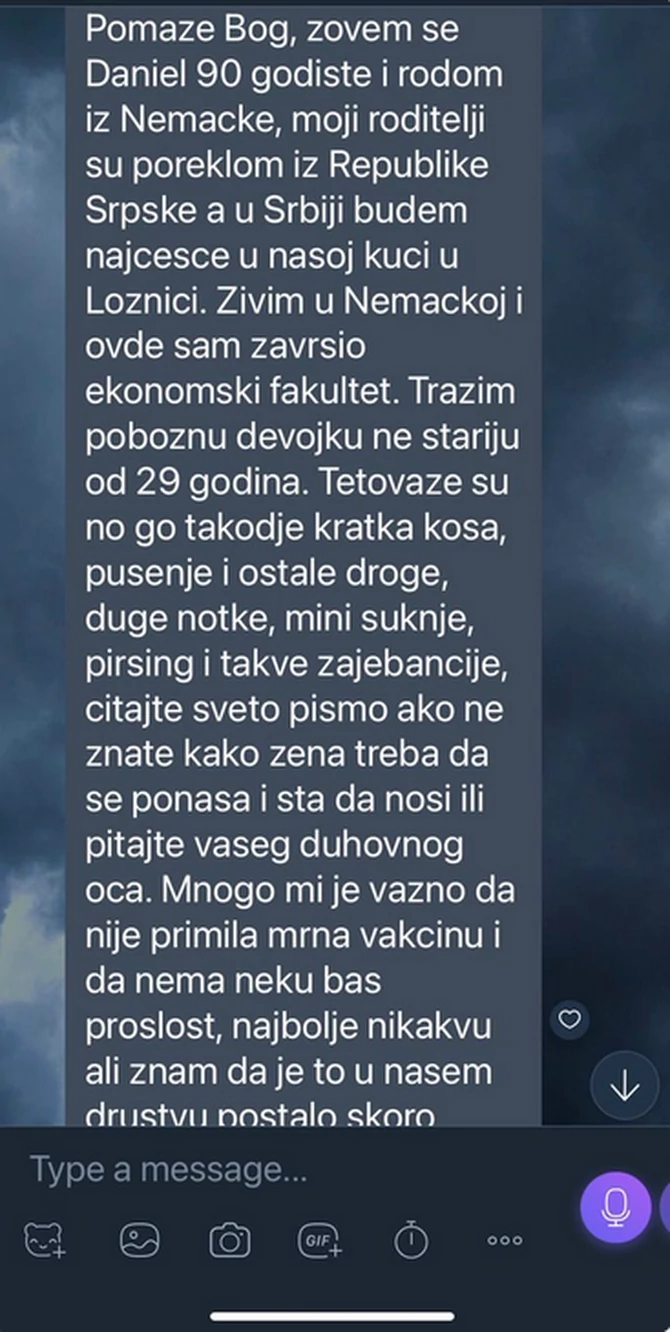Open the camera to take a photo
The width and height of the screenshot is (670, 1332).
pyautogui.click(x=230, y=1241)
